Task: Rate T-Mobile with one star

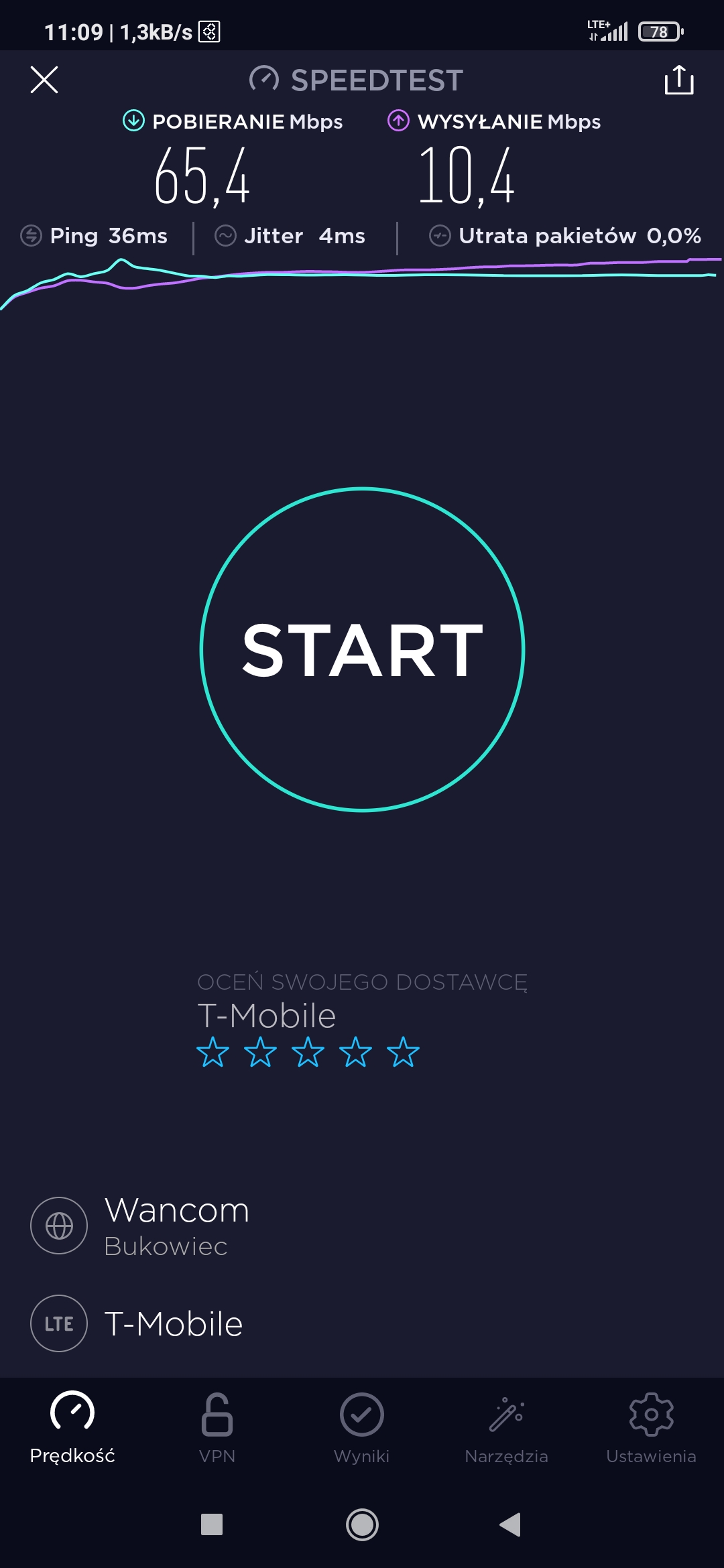Action: tap(213, 1052)
